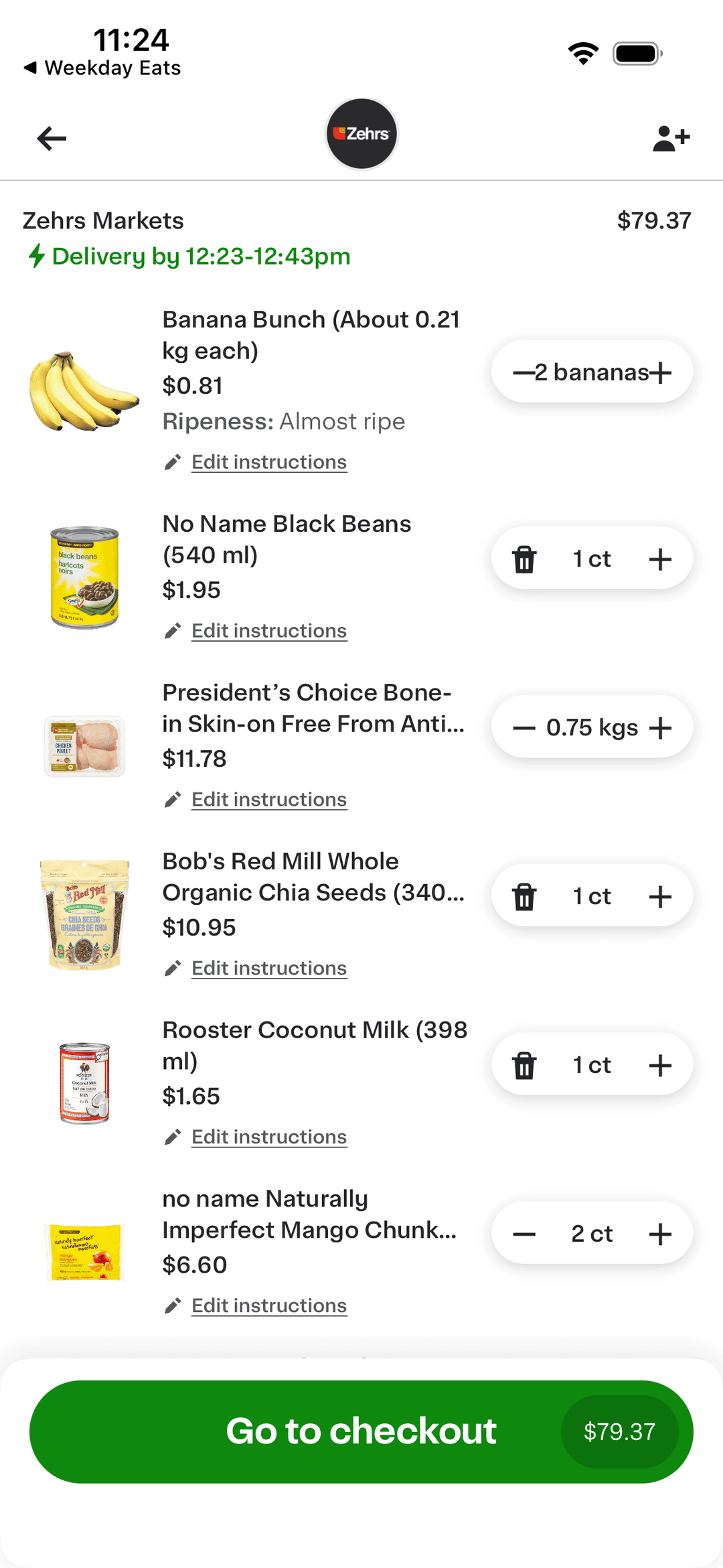Open the Zehrs store logo
Viewport: 723px width, 1568px height.
click(x=361, y=133)
